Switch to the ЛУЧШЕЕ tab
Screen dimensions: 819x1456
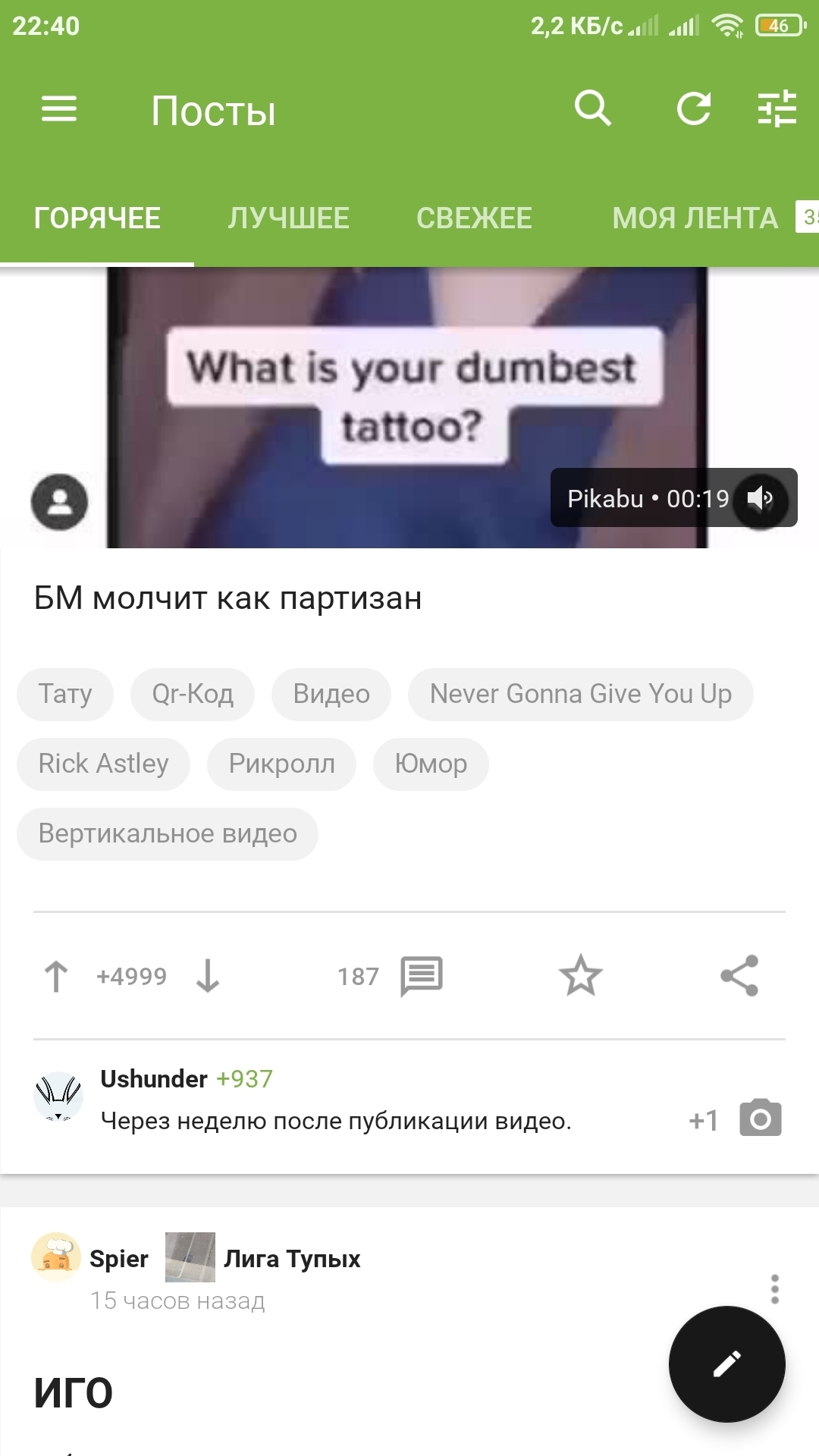tap(289, 218)
